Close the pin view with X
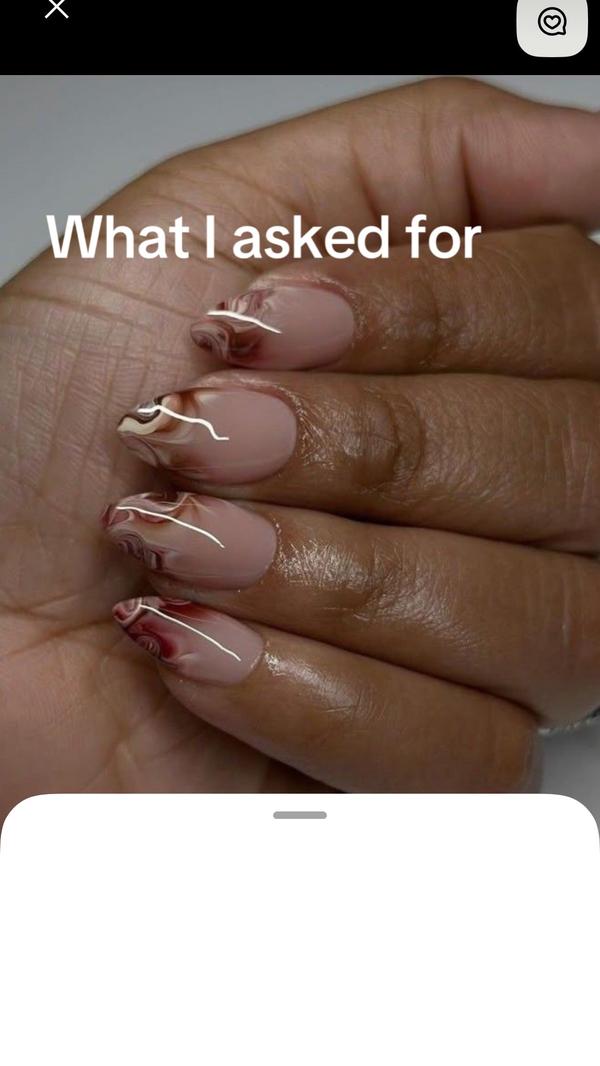The image size is (600, 1066). point(57,9)
